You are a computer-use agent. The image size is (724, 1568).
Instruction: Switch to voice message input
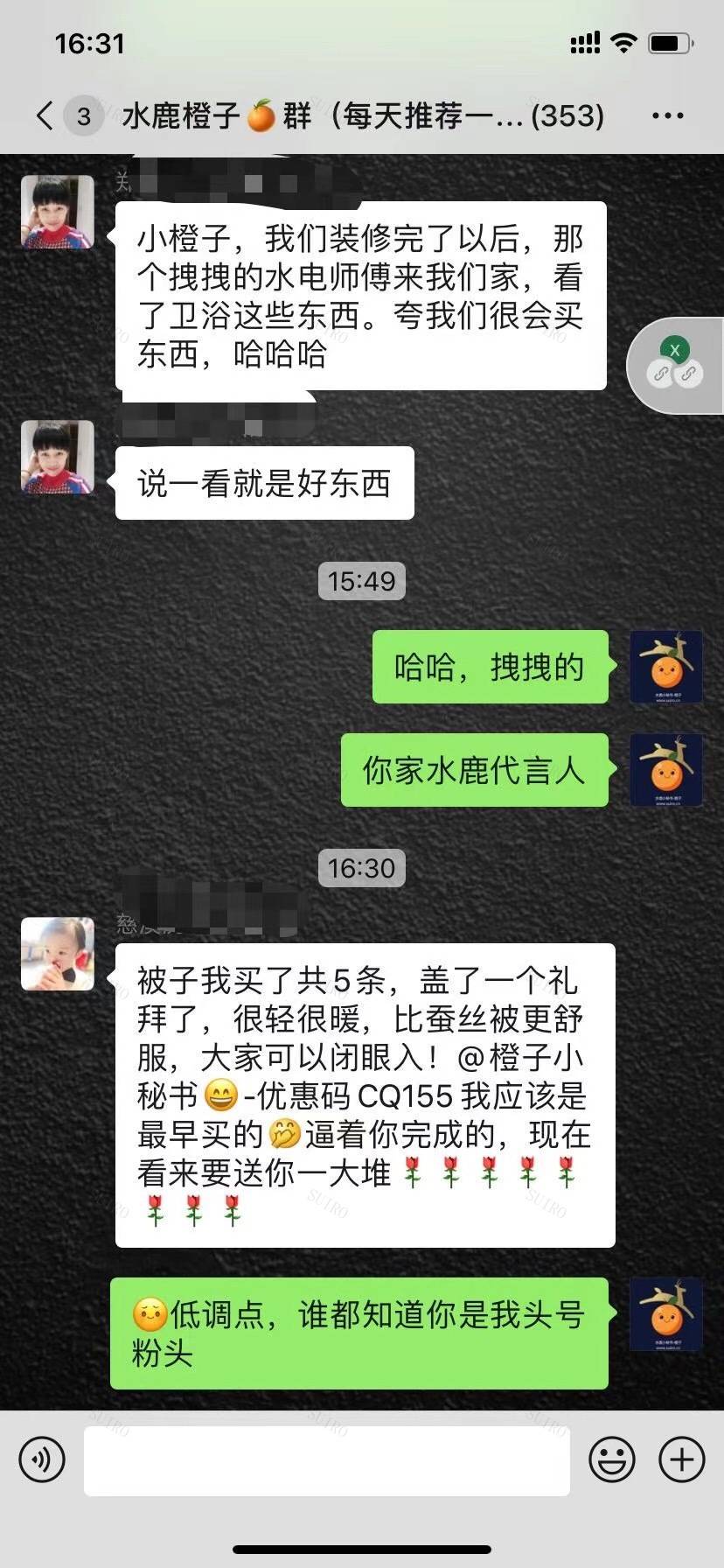click(42, 1459)
